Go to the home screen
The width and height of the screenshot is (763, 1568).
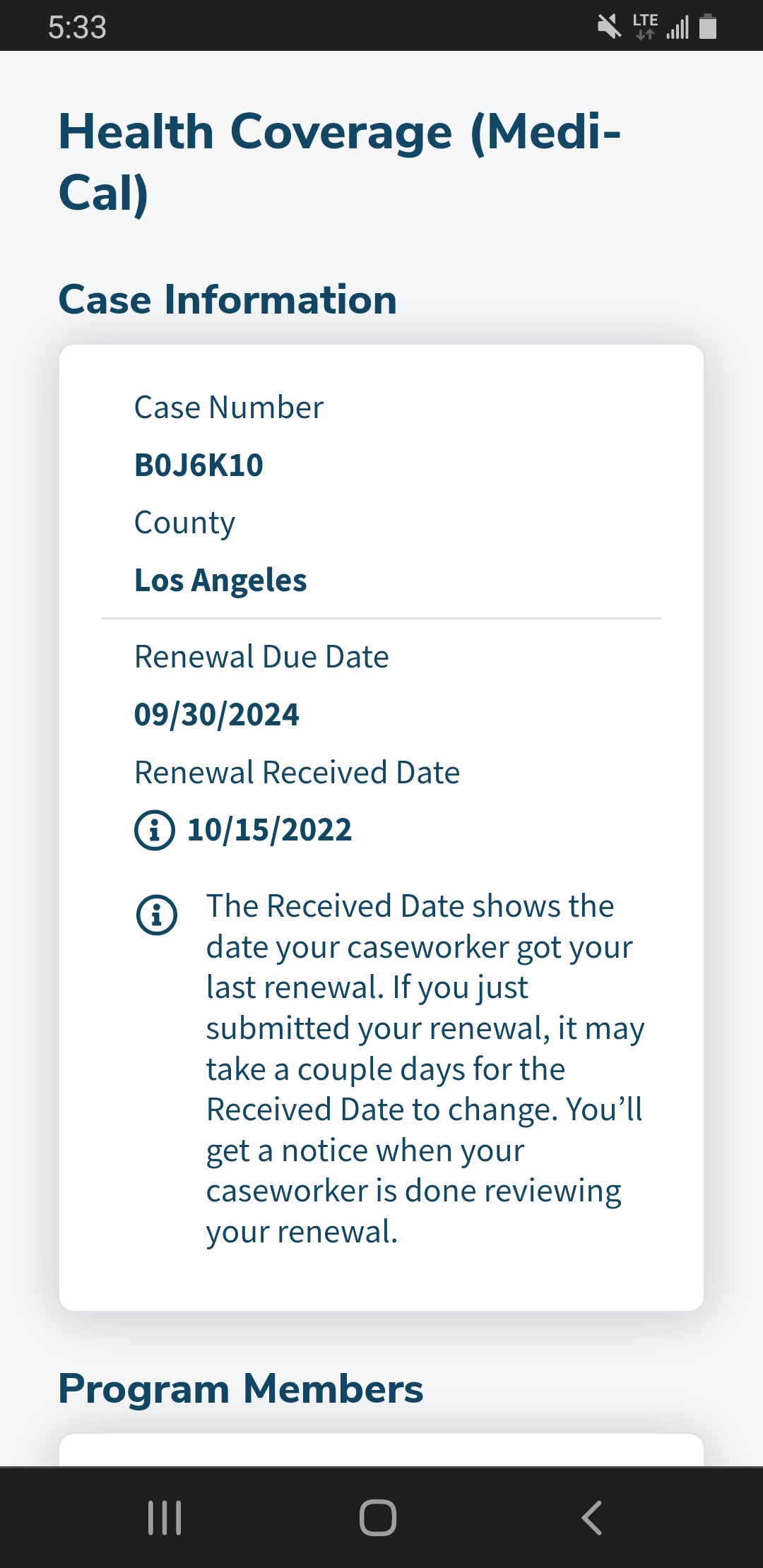pyautogui.click(x=378, y=1518)
